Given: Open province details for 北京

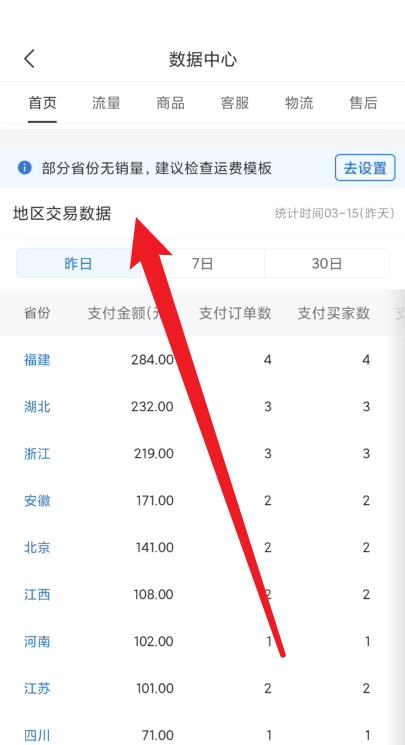Looking at the screenshot, I should [37, 547].
